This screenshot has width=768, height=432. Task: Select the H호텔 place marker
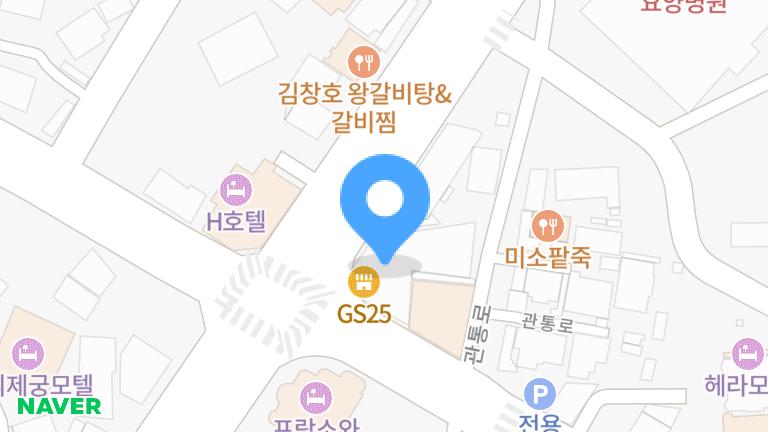tap(236, 187)
